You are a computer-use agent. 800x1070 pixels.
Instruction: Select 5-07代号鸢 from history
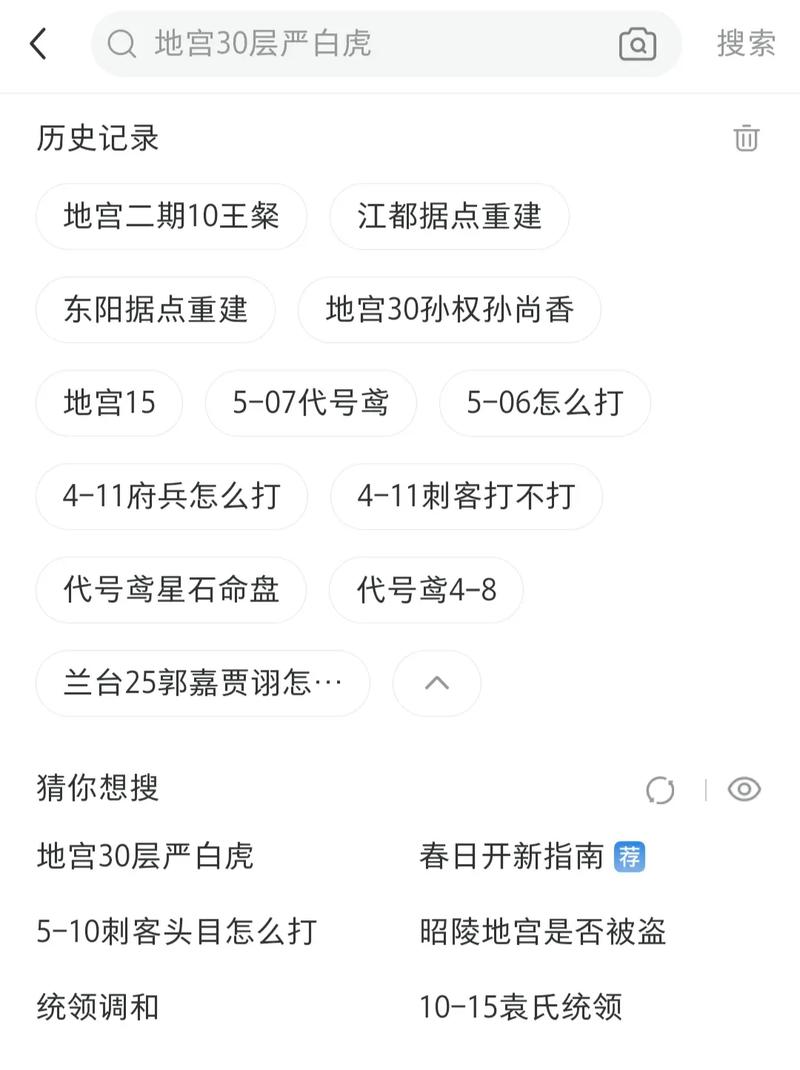tap(310, 403)
